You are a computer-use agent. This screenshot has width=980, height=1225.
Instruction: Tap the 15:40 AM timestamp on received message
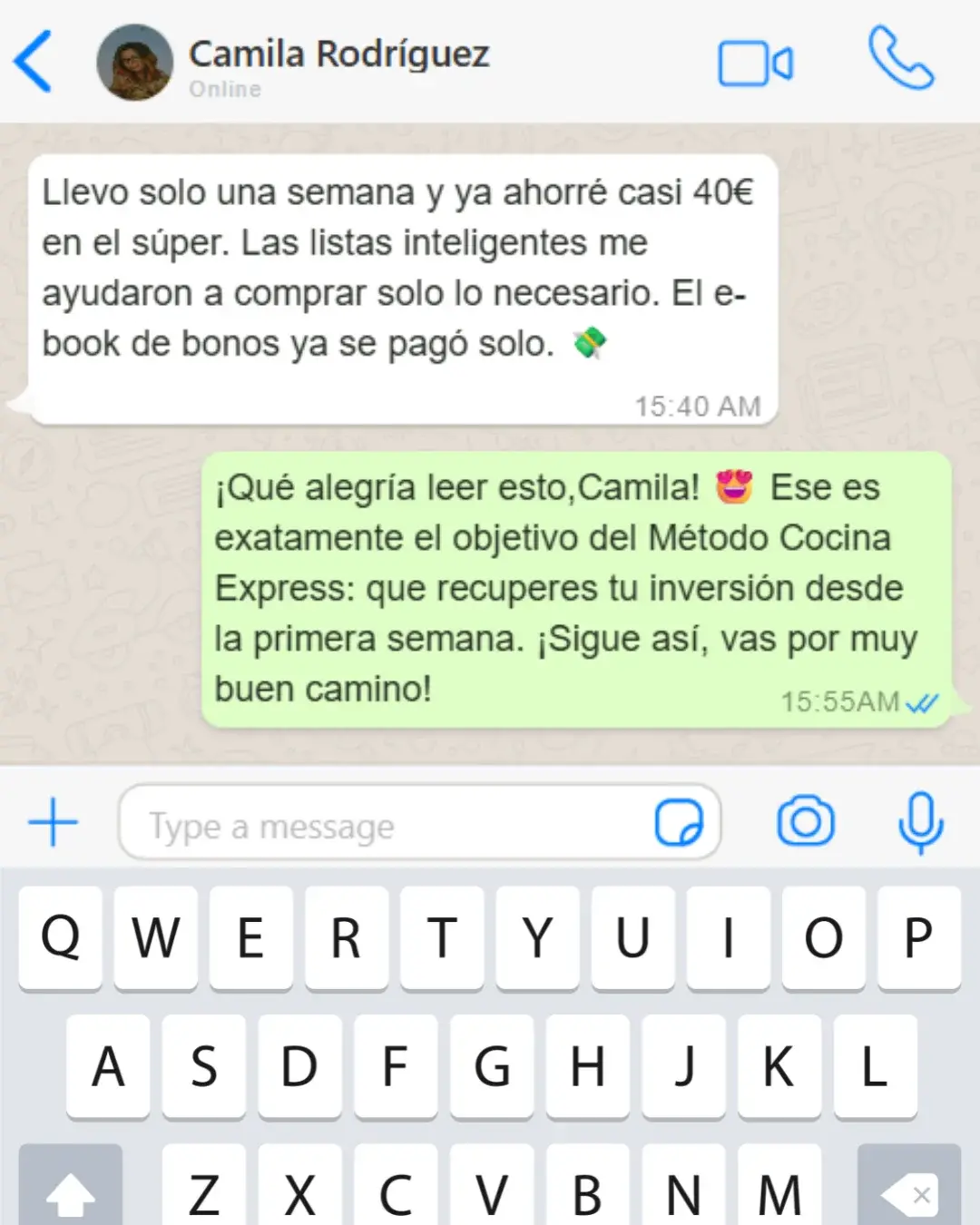tap(697, 407)
